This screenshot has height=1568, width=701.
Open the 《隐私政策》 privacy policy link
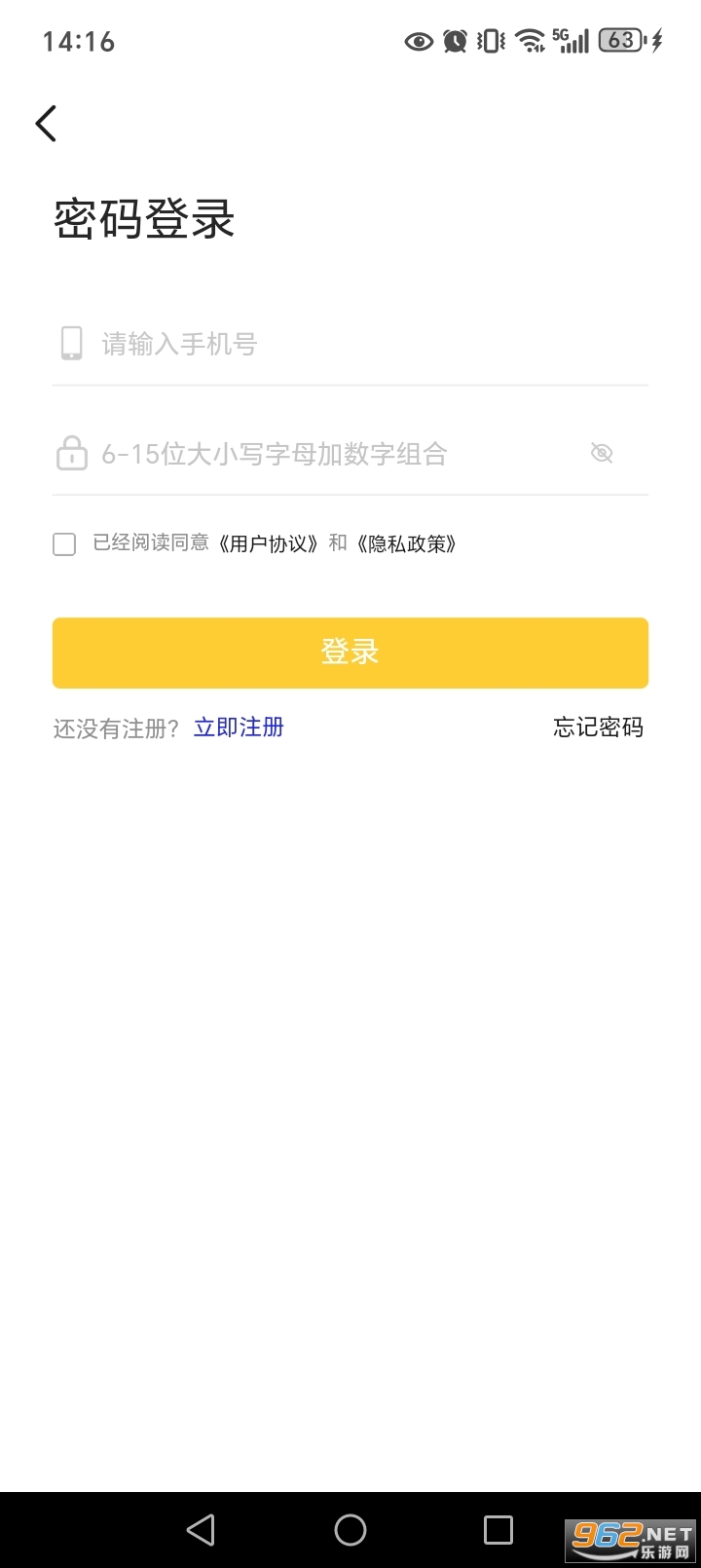click(406, 543)
